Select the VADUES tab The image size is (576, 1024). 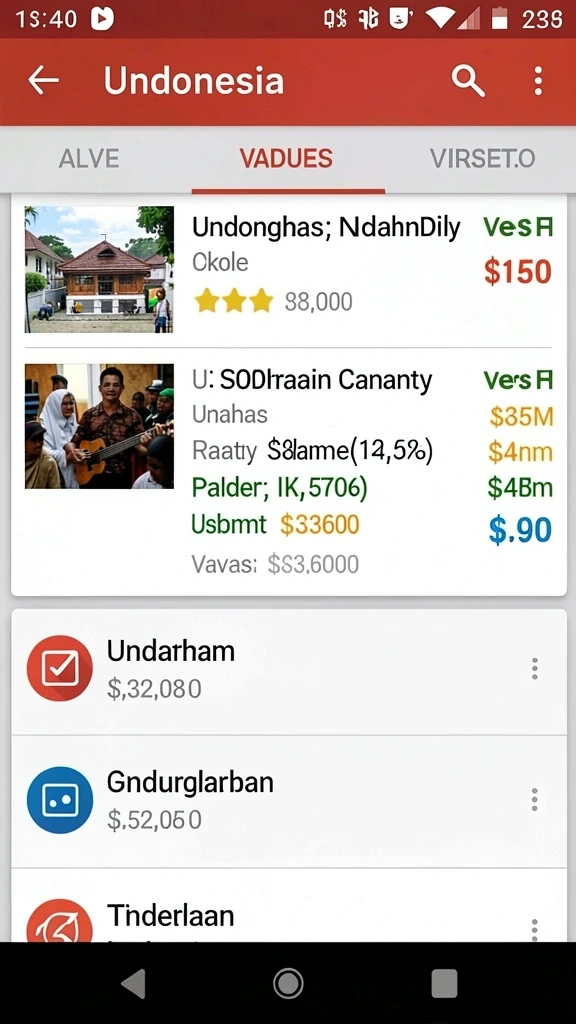(x=287, y=158)
